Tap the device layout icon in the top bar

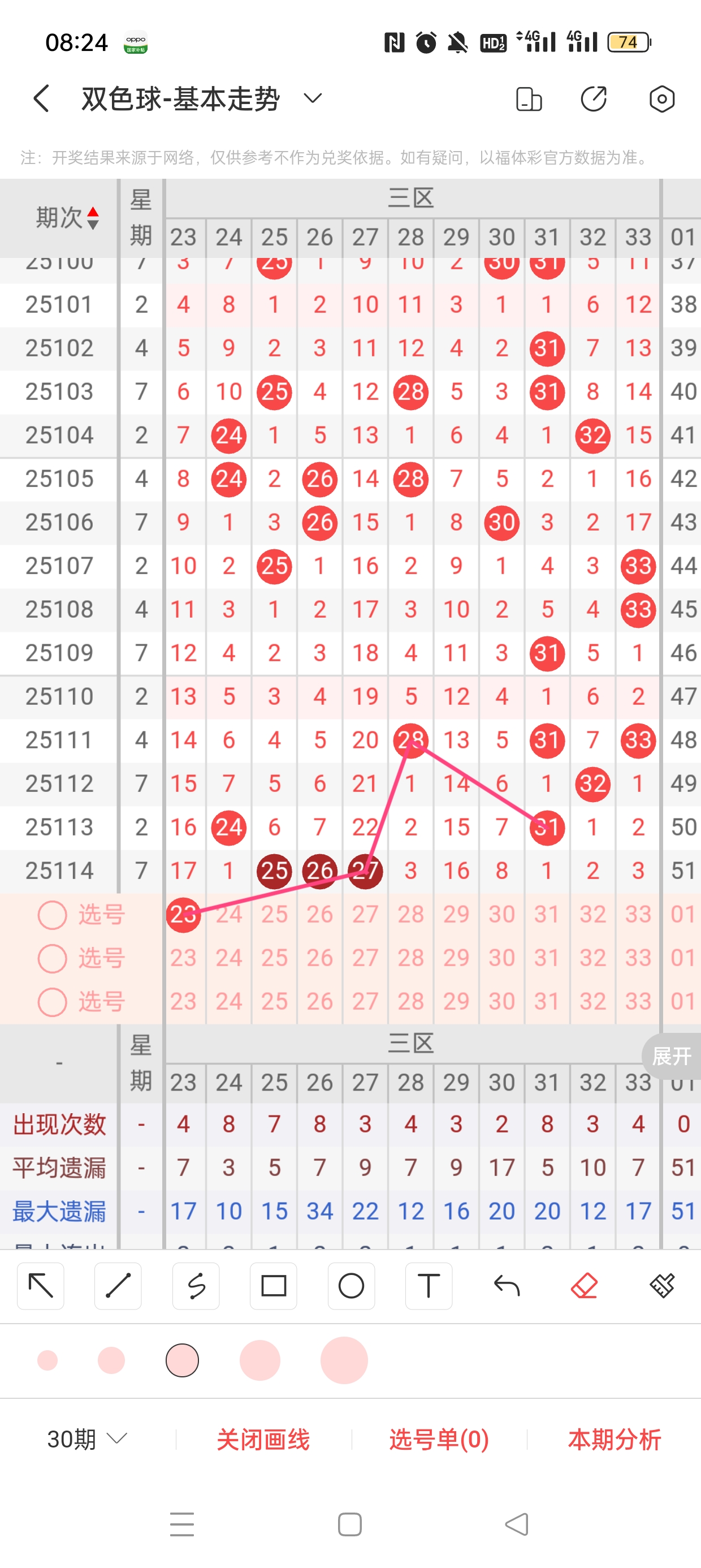528,98
